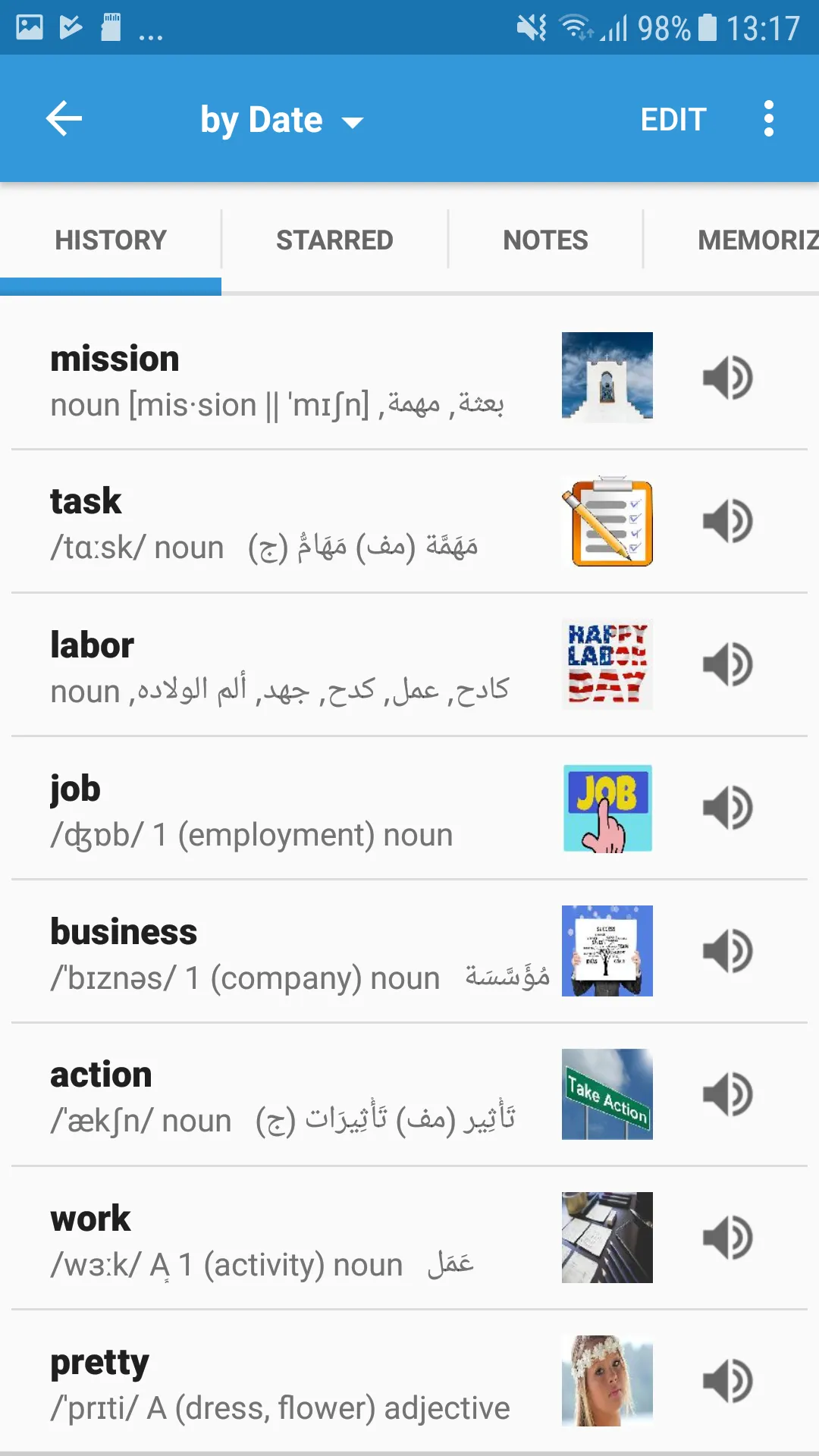Switch to the Memorize tab
This screenshot has width=819, height=1456.
pos(755,240)
